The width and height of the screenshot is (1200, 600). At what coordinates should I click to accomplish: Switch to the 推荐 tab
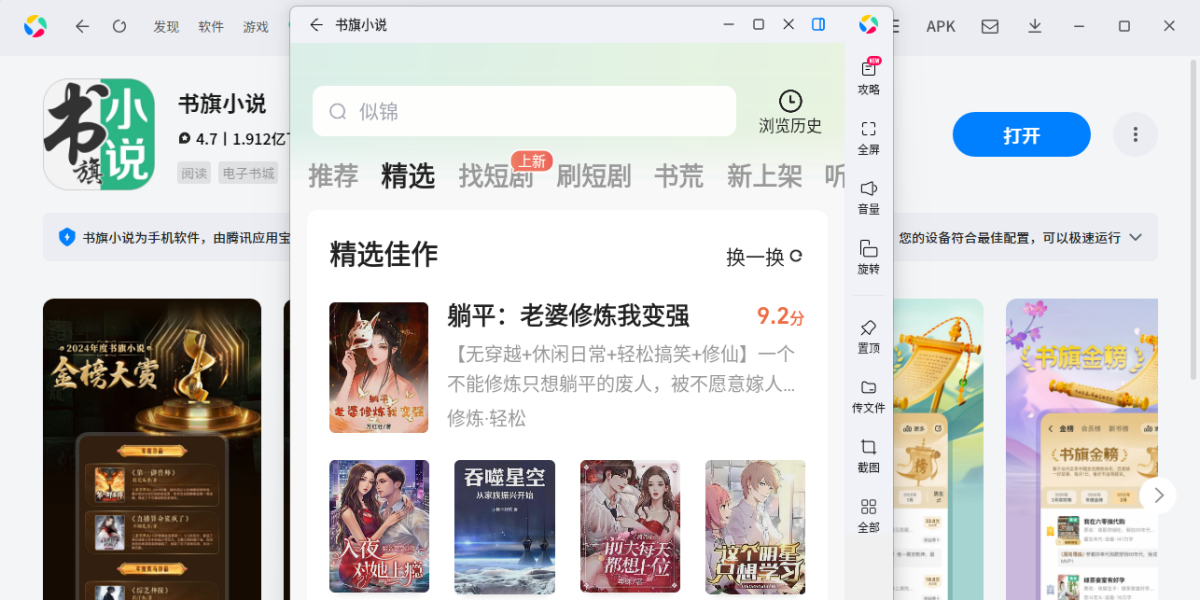tap(333, 176)
